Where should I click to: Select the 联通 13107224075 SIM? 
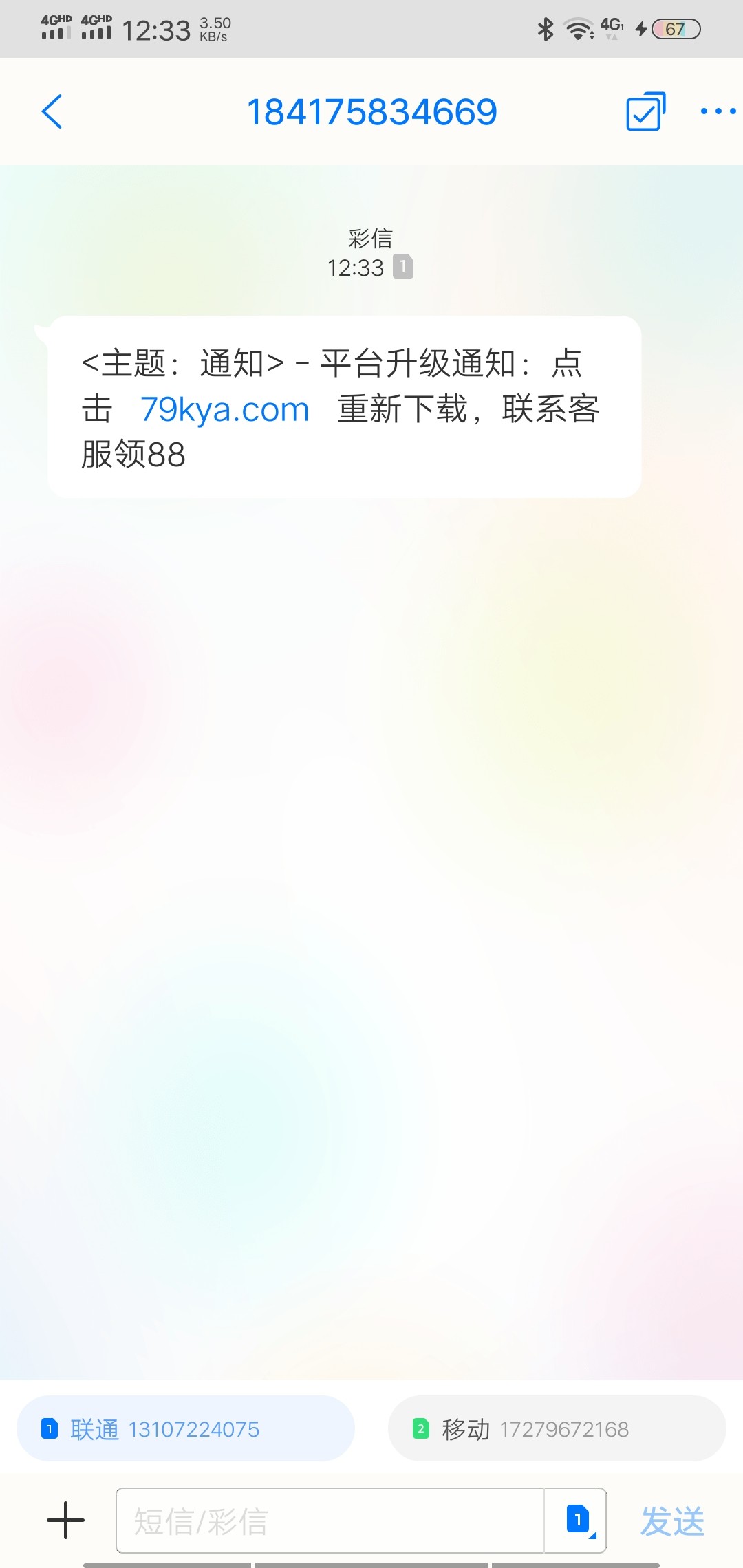click(186, 1429)
